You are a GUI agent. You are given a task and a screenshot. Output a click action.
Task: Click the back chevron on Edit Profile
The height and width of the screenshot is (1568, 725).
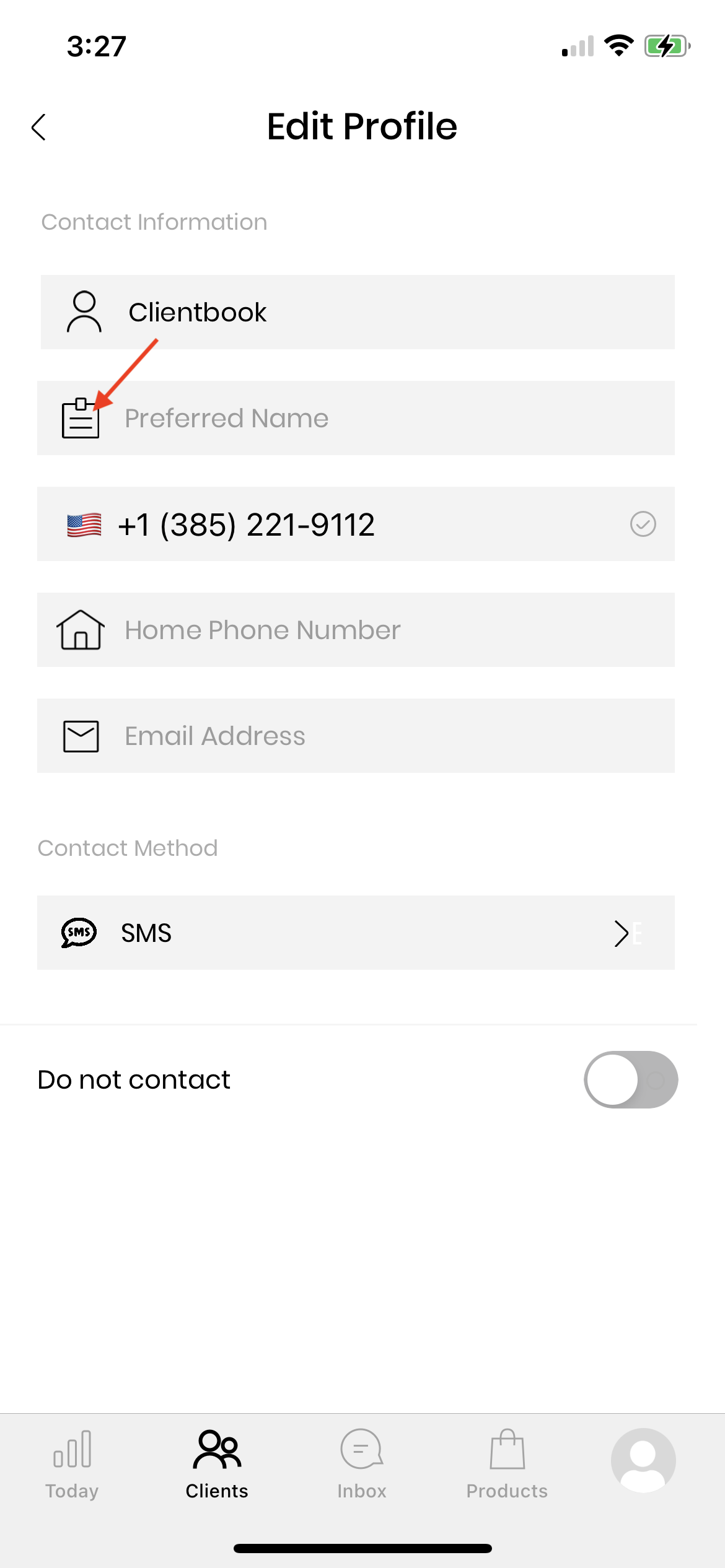[x=39, y=127]
